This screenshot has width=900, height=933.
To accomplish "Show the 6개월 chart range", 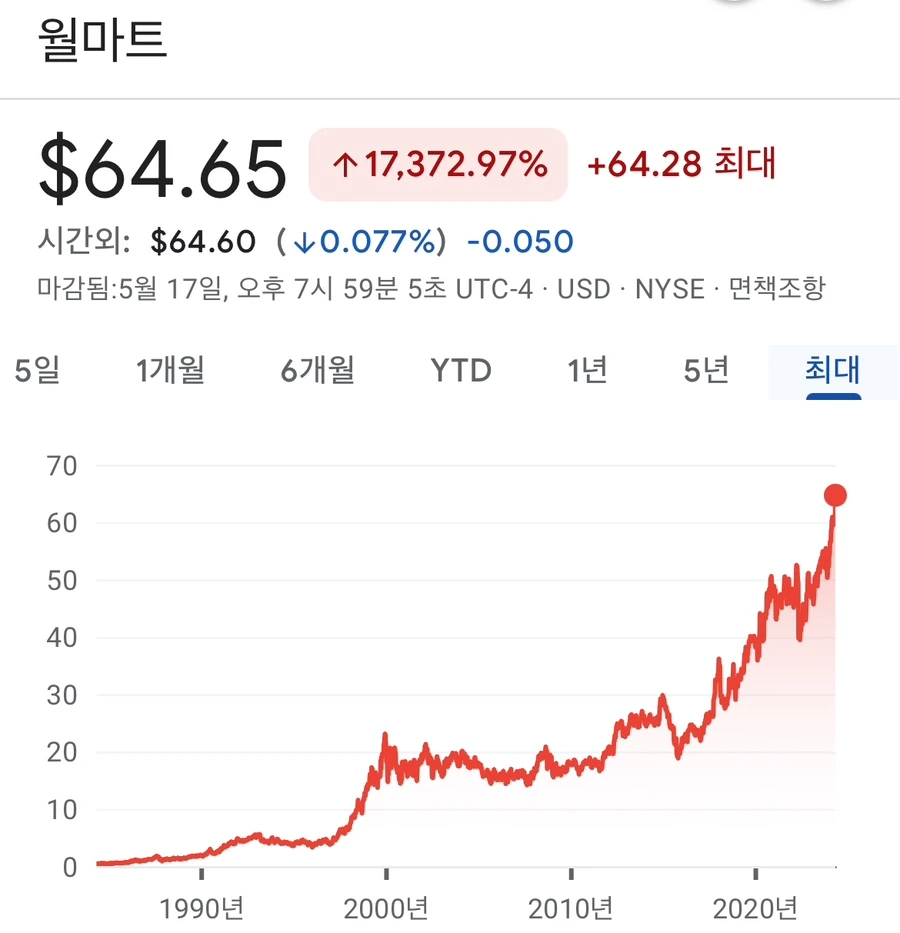I will 318,371.
